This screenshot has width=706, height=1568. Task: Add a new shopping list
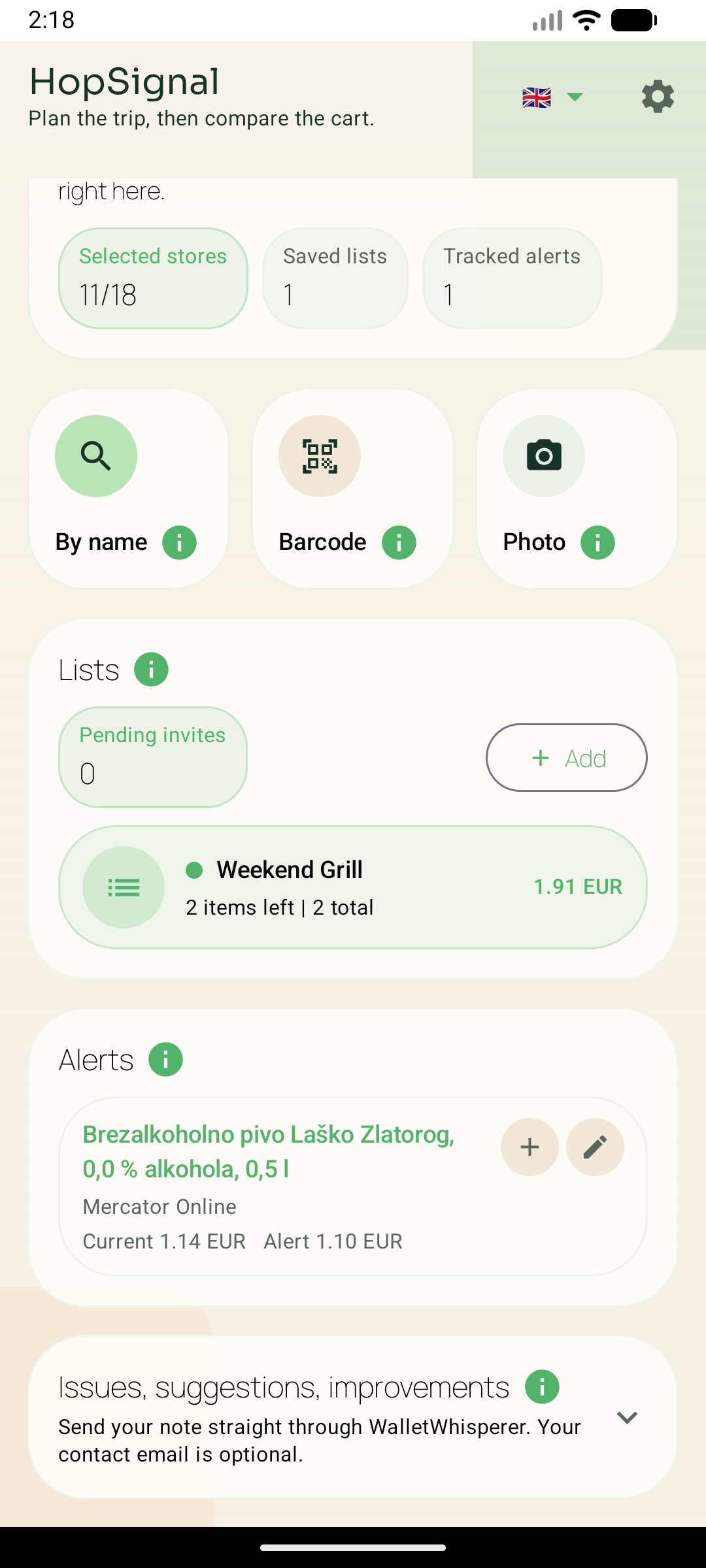pos(565,757)
